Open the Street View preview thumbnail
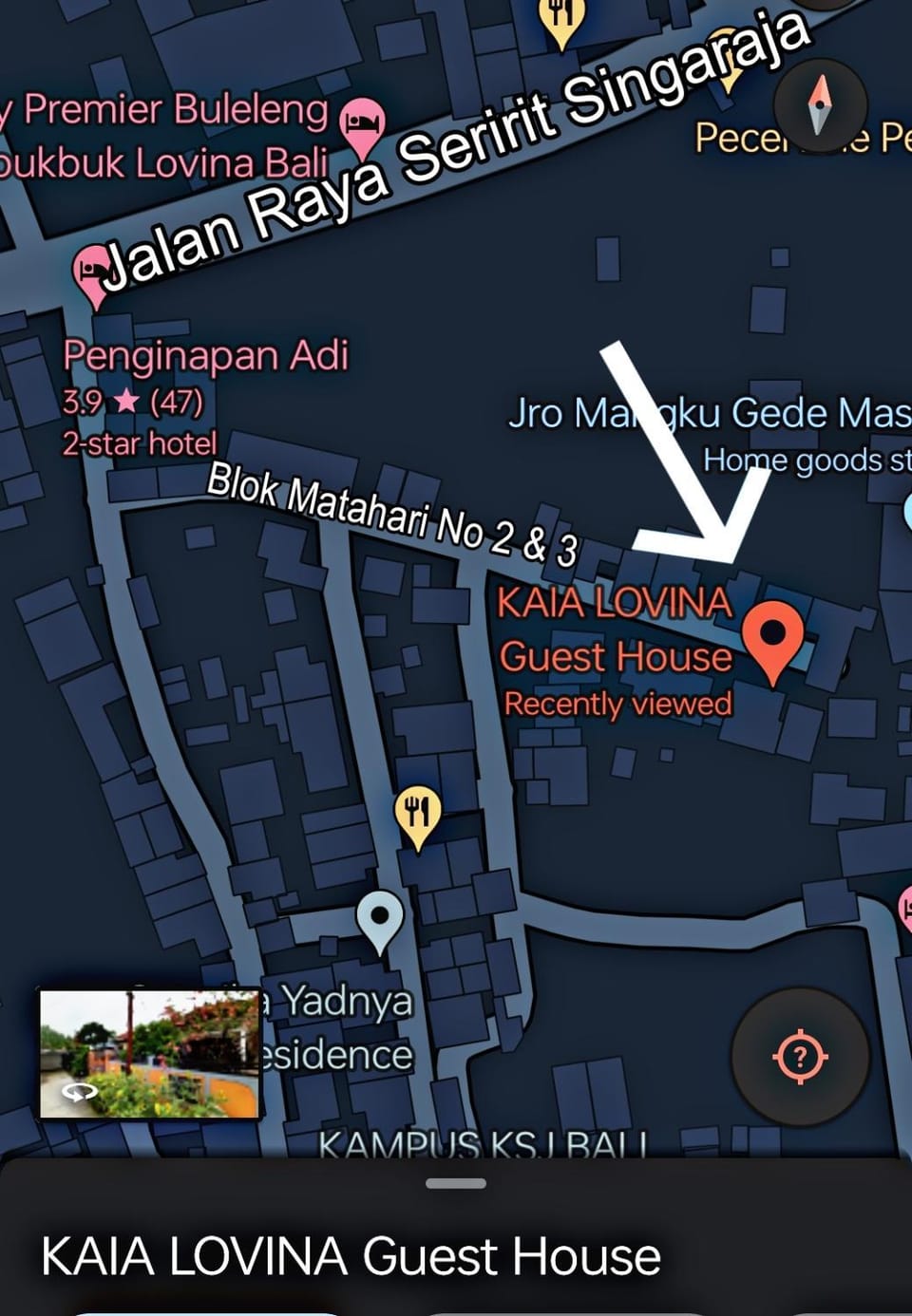The height and width of the screenshot is (1316, 912). click(x=149, y=1054)
